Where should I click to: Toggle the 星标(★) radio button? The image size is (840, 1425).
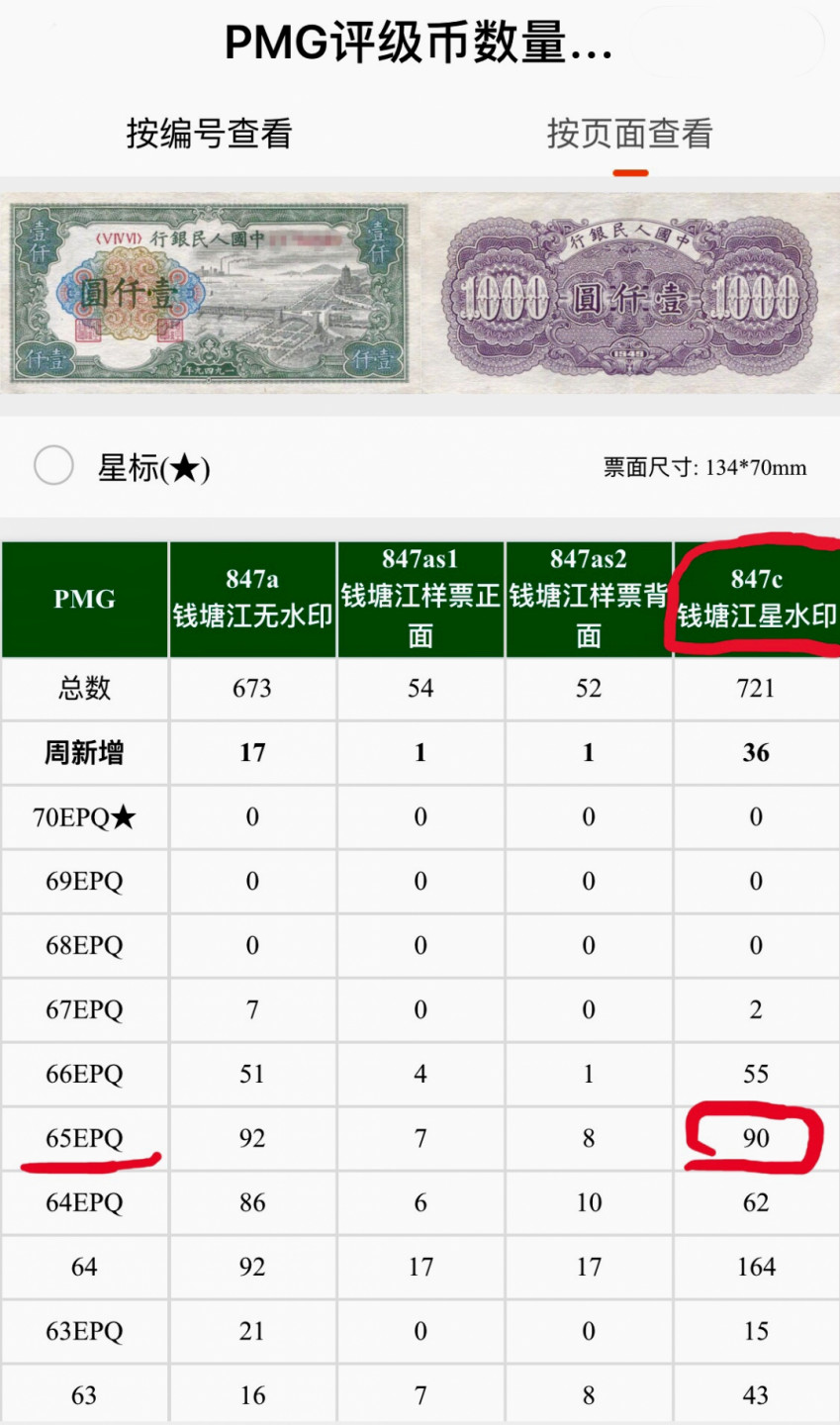tap(53, 466)
